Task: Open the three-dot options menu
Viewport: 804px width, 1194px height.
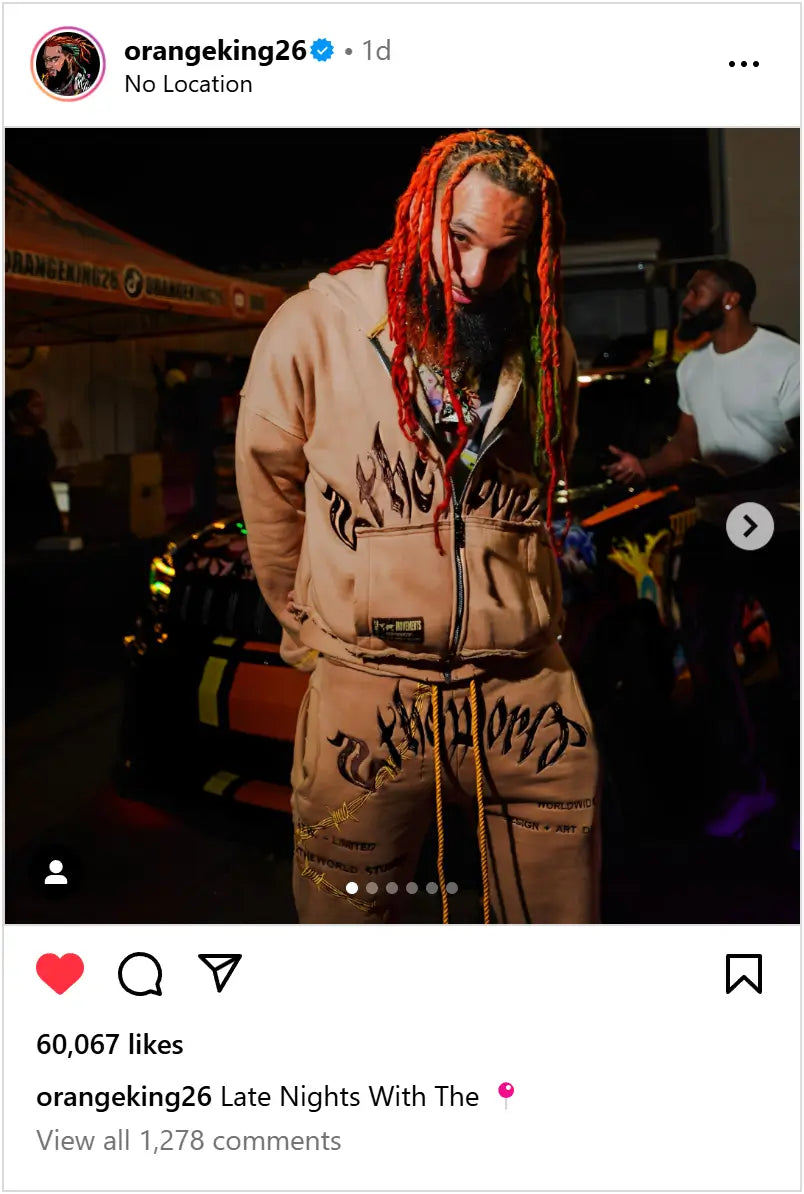Action: tap(743, 65)
